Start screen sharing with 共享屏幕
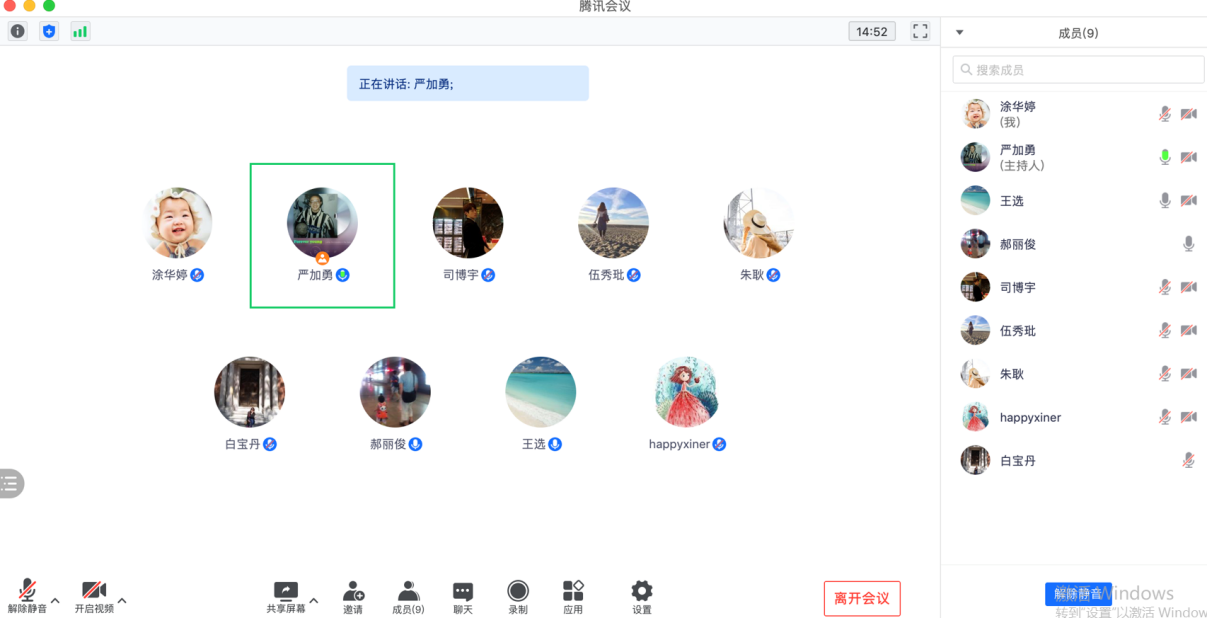1207x618 pixels. [285, 595]
